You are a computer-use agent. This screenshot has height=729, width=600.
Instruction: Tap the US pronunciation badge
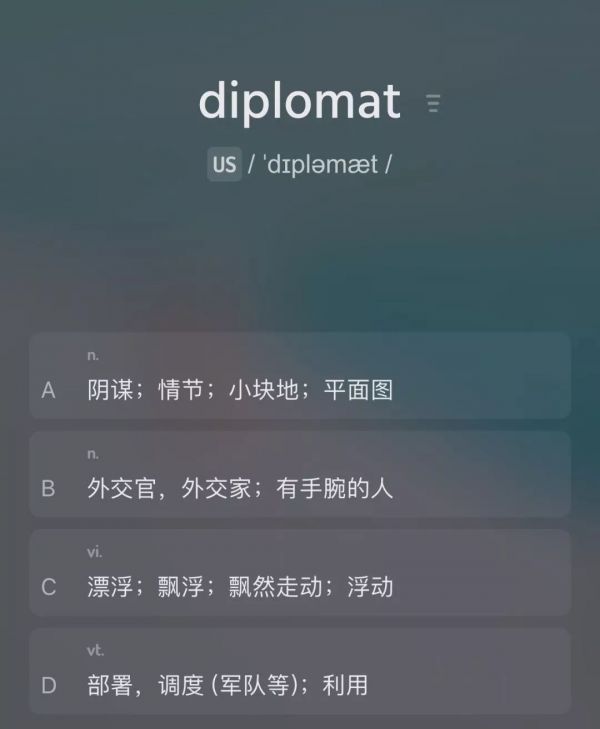tap(224, 164)
